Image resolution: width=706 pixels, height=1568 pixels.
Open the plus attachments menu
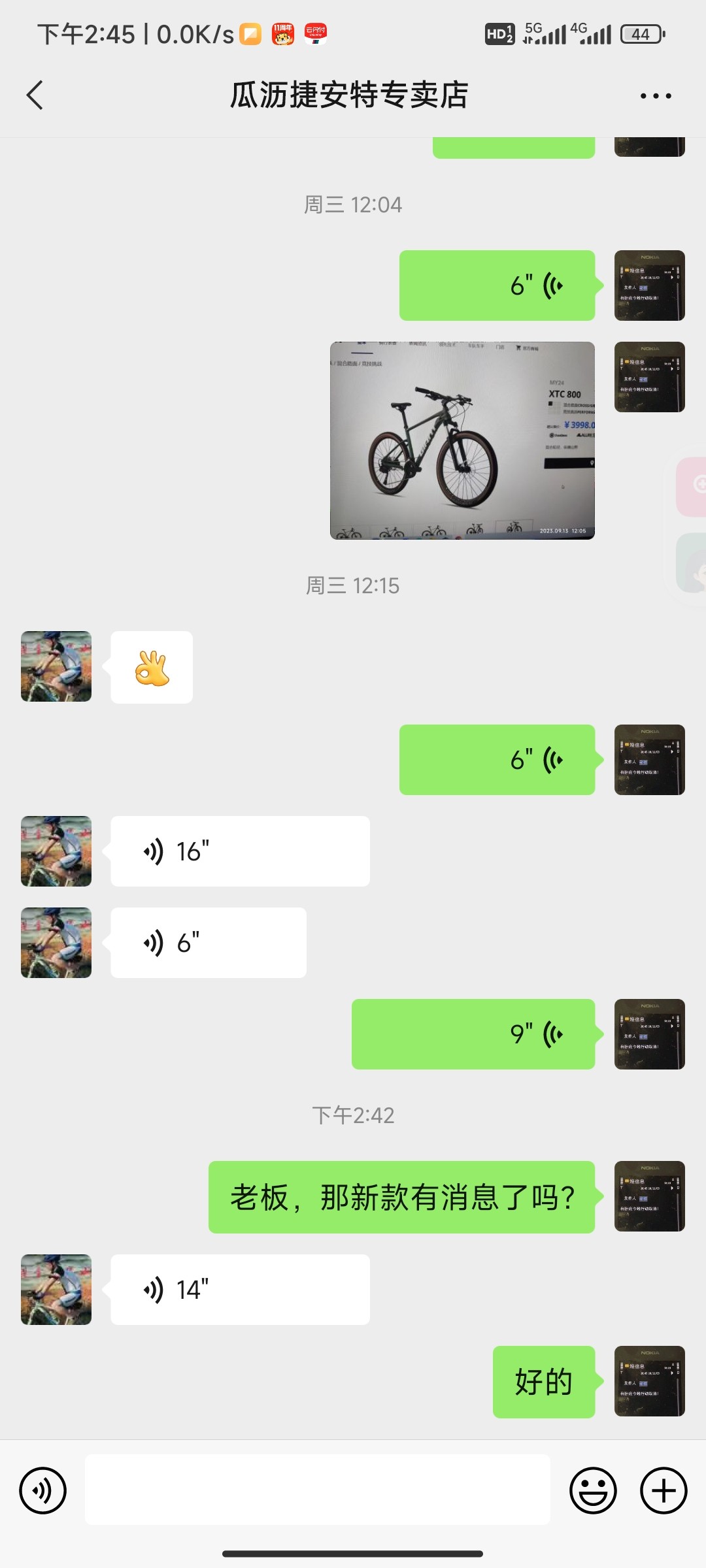coord(663,1490)
